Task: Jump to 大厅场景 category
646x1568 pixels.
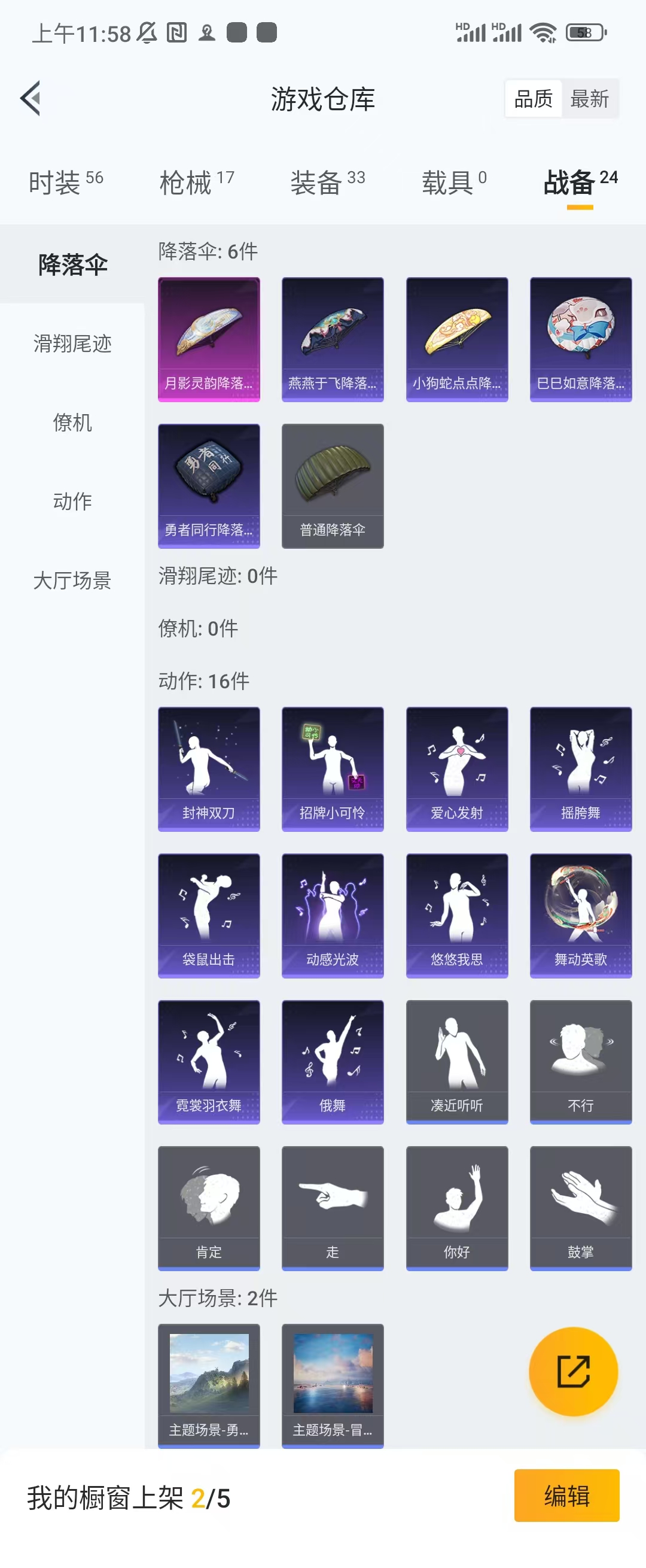Action: (x=72, y=580)
